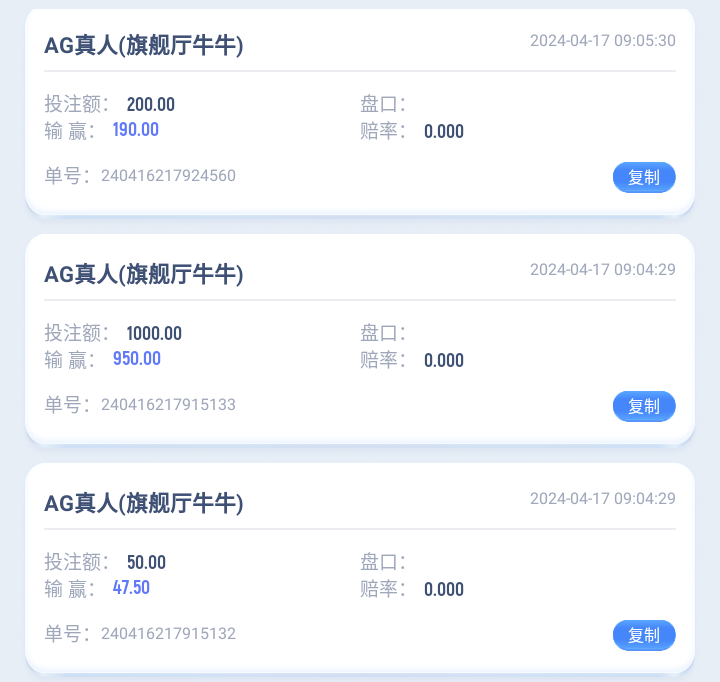Copy order number 240416217915132
This screenshot has width=720, height=682.
(x=643, y=635)
